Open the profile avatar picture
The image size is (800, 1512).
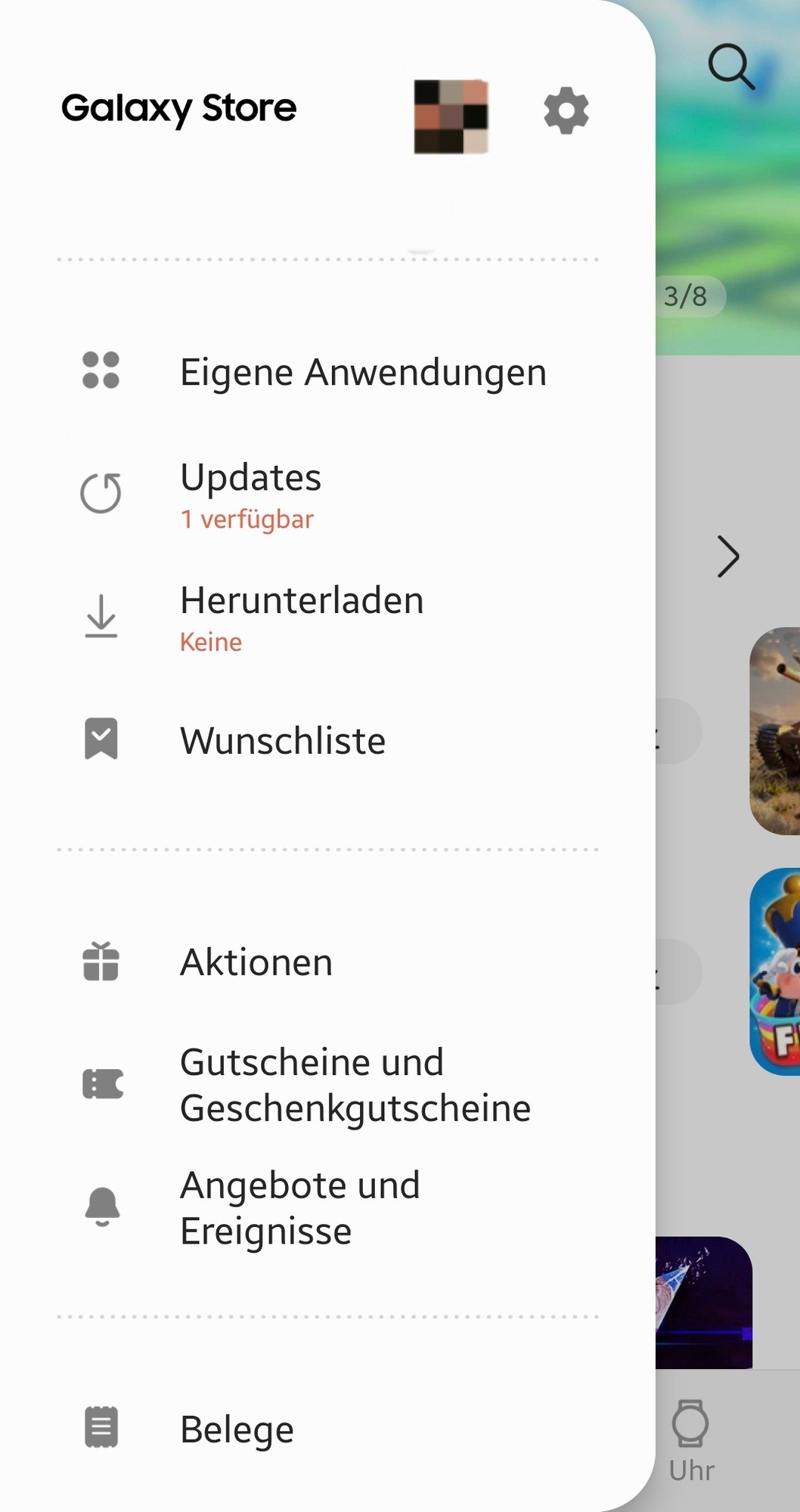point(451,116)
